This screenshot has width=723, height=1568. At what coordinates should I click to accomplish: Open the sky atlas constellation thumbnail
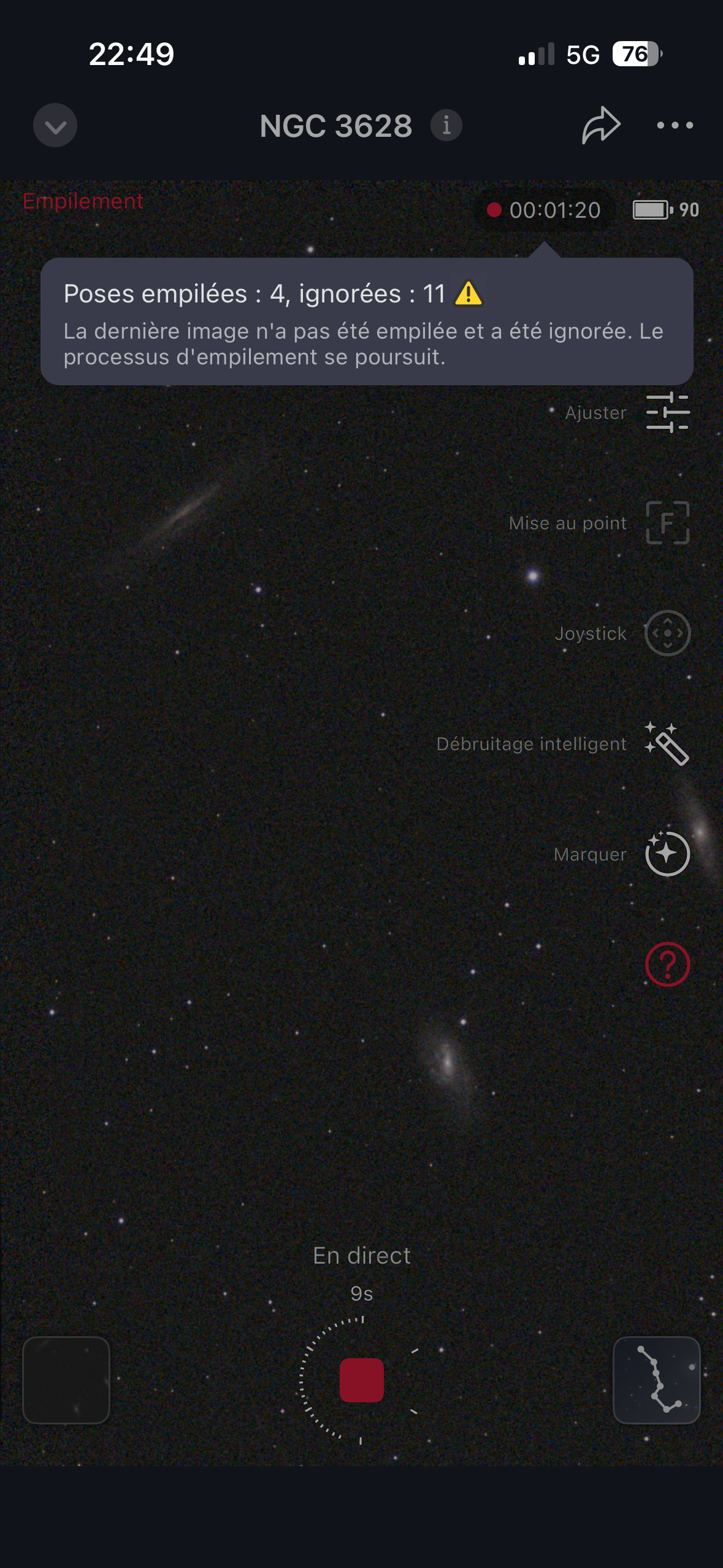coord(657,1380)
